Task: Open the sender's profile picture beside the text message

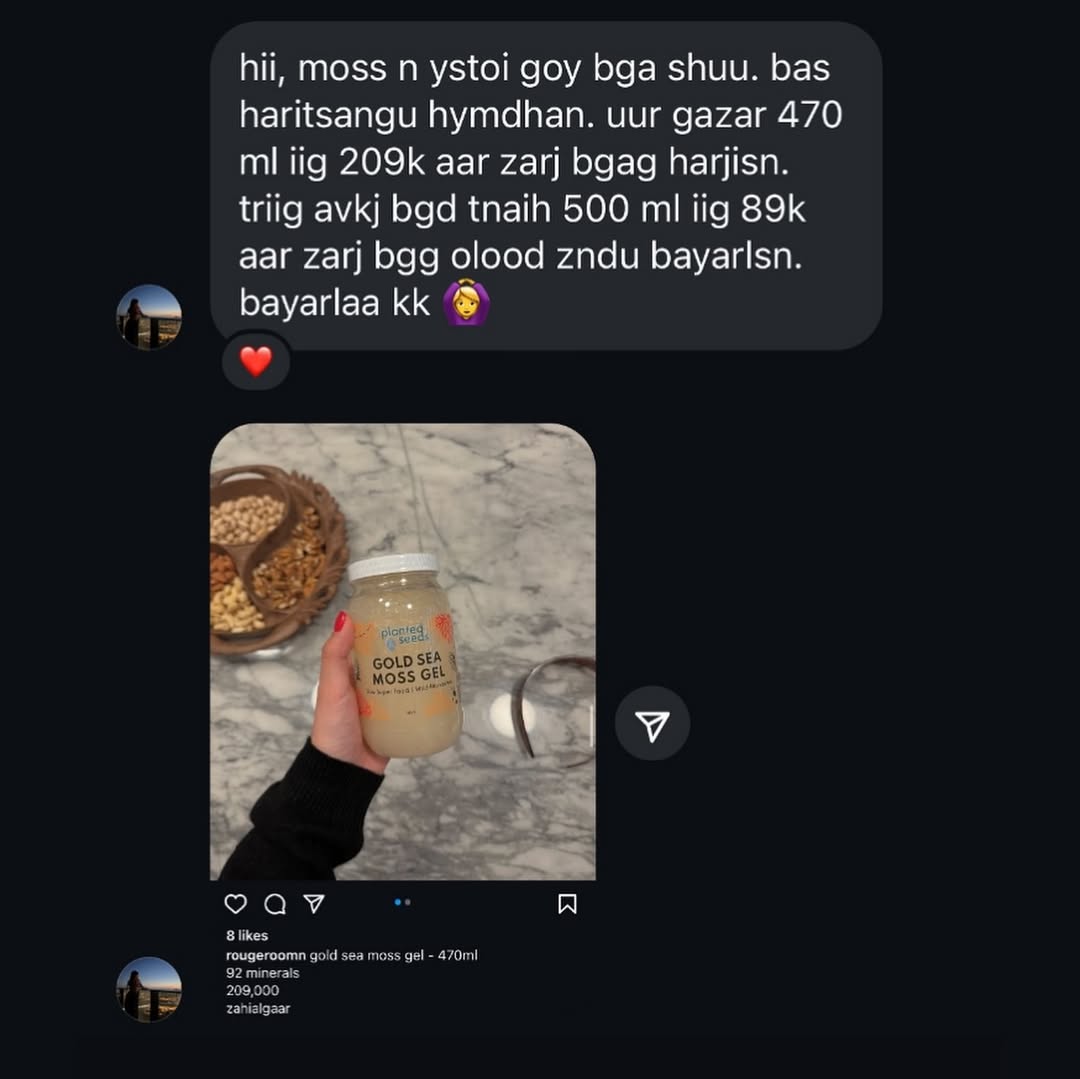Action: [149, 316]
